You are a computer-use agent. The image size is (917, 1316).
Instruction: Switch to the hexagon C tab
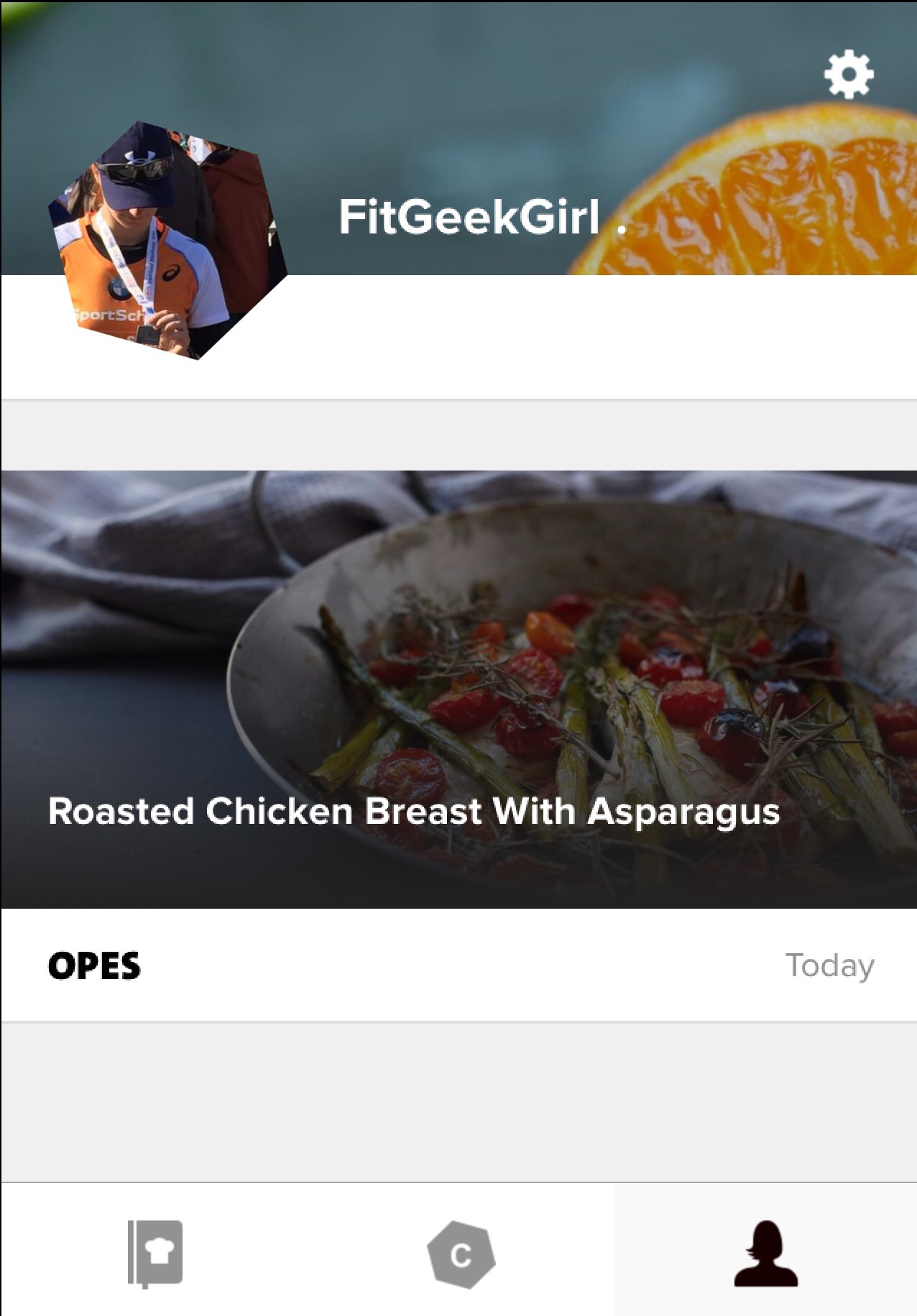coord(461,1254)
